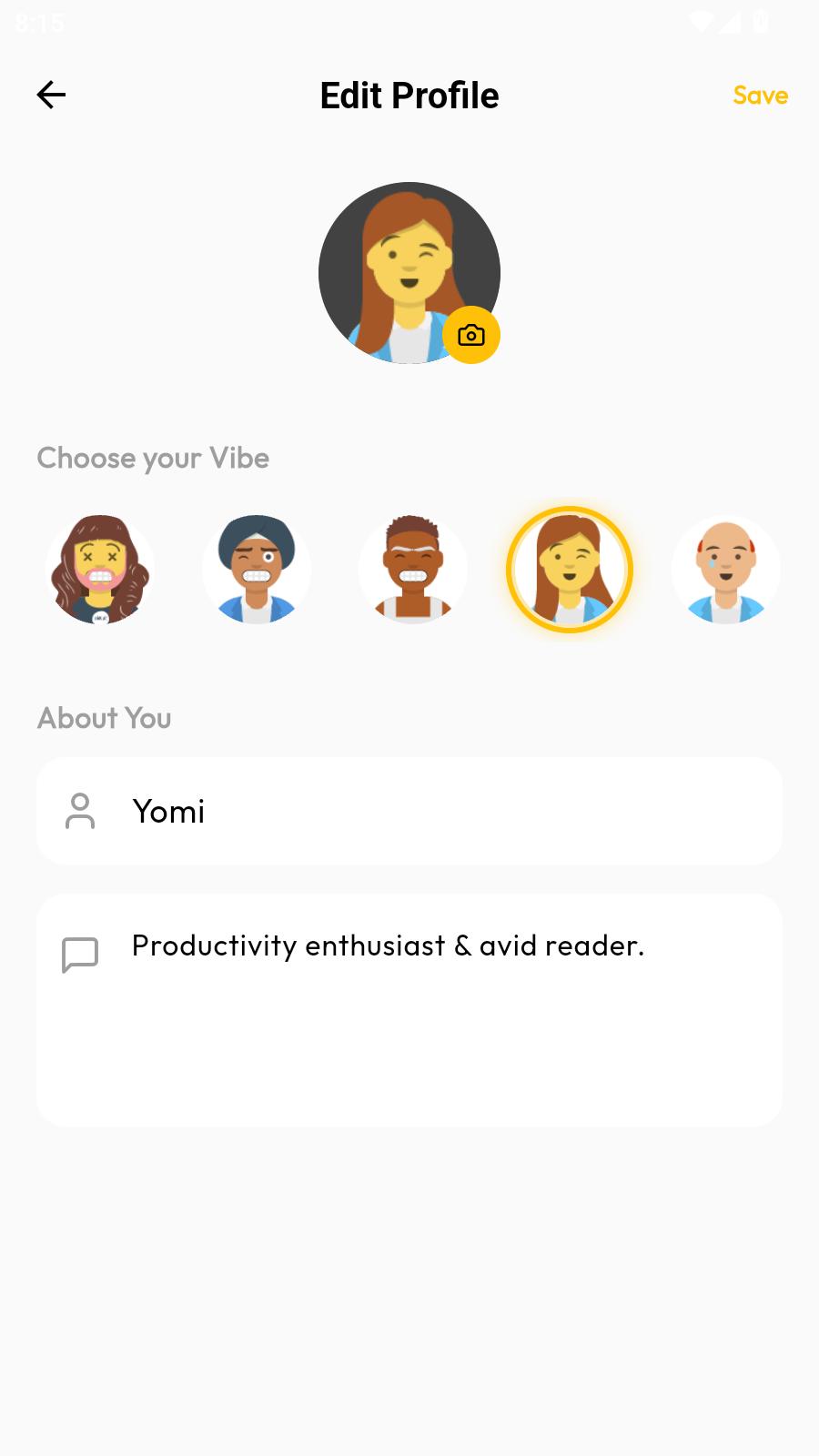Save the profile changes
This screenshot has width=819, height=1456.
[760, 96]
